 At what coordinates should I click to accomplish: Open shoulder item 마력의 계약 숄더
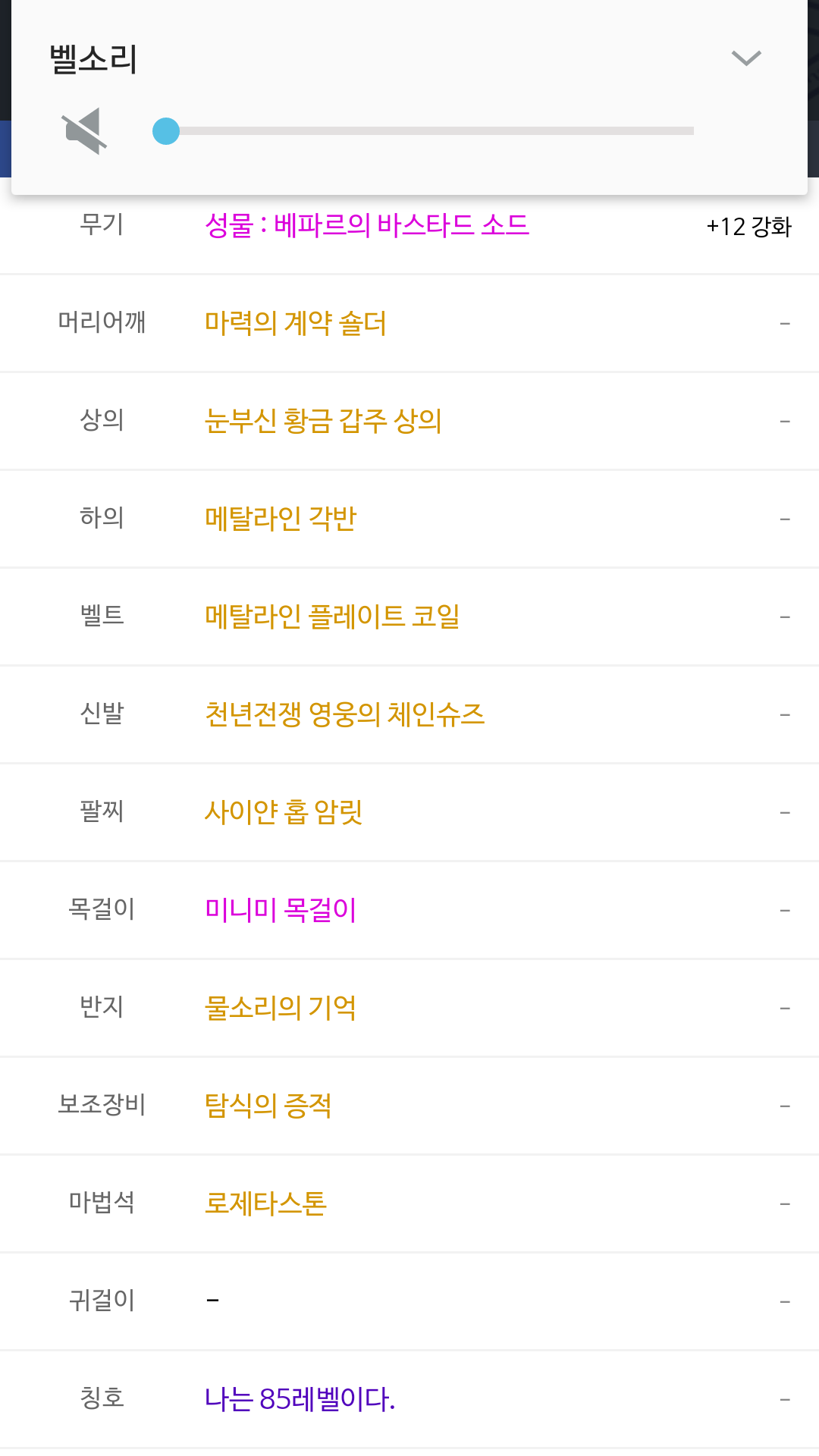(x=296, y=323)
